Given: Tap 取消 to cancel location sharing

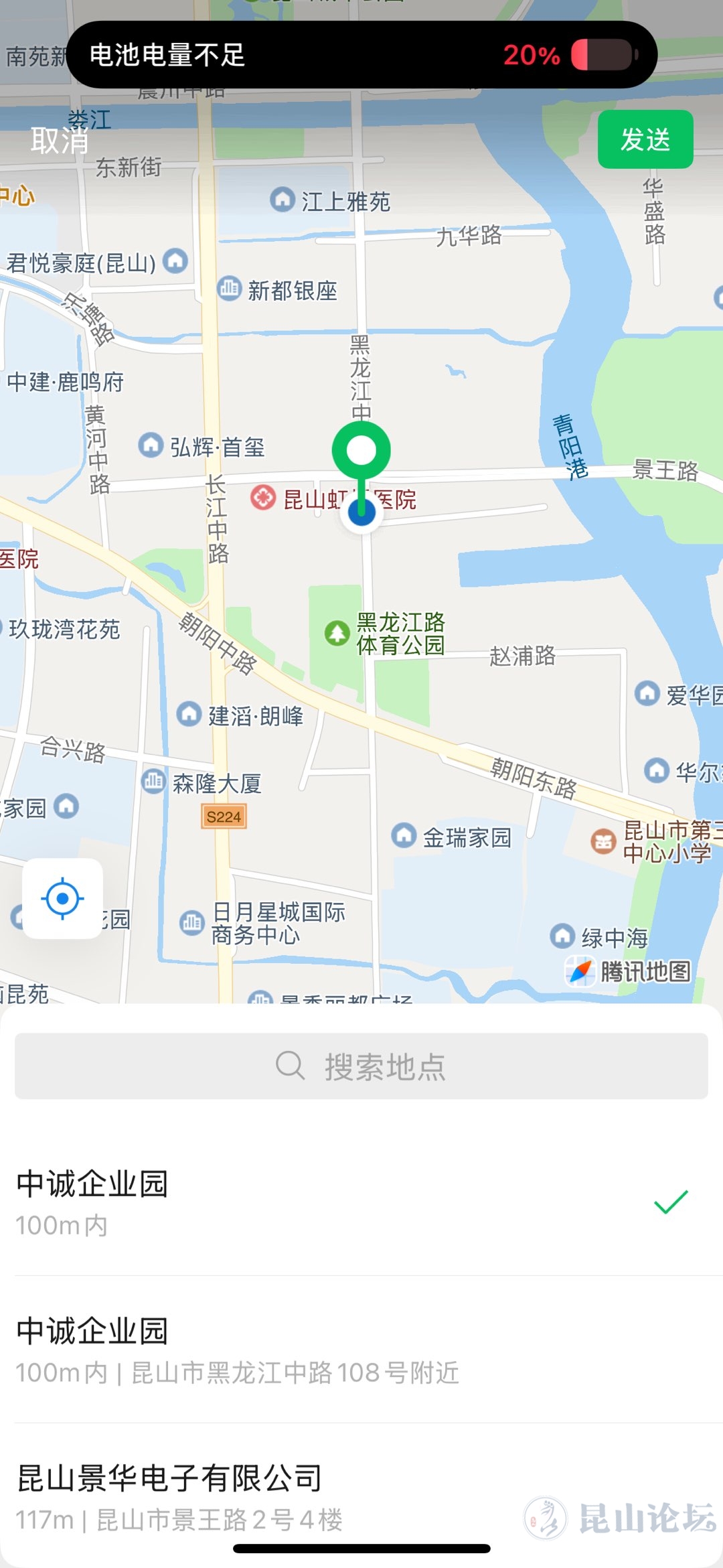Looking at the screenshot, I should click(60, 140).
